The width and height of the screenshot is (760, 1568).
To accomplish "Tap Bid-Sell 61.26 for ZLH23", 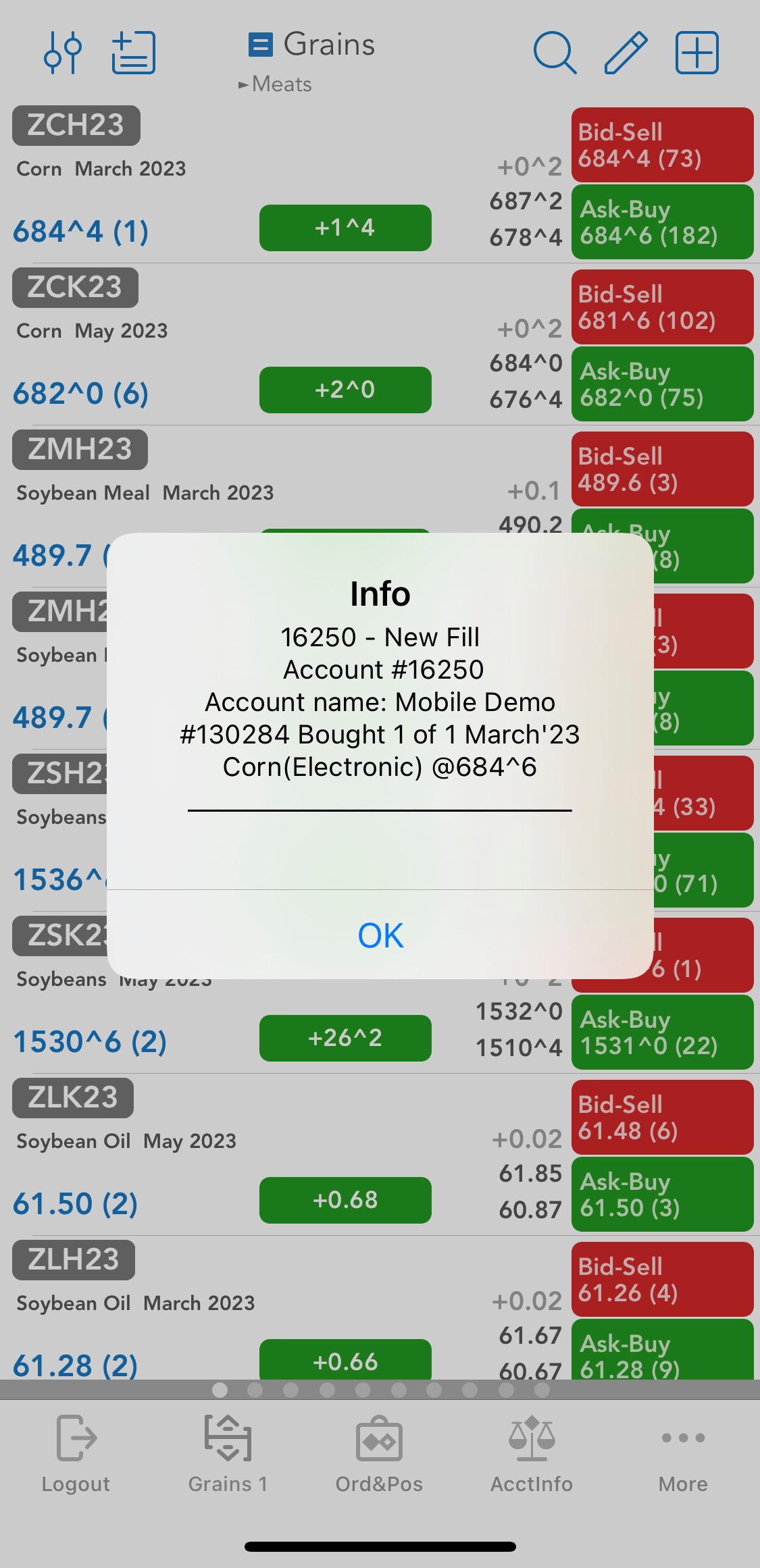I will point(663,1279).
